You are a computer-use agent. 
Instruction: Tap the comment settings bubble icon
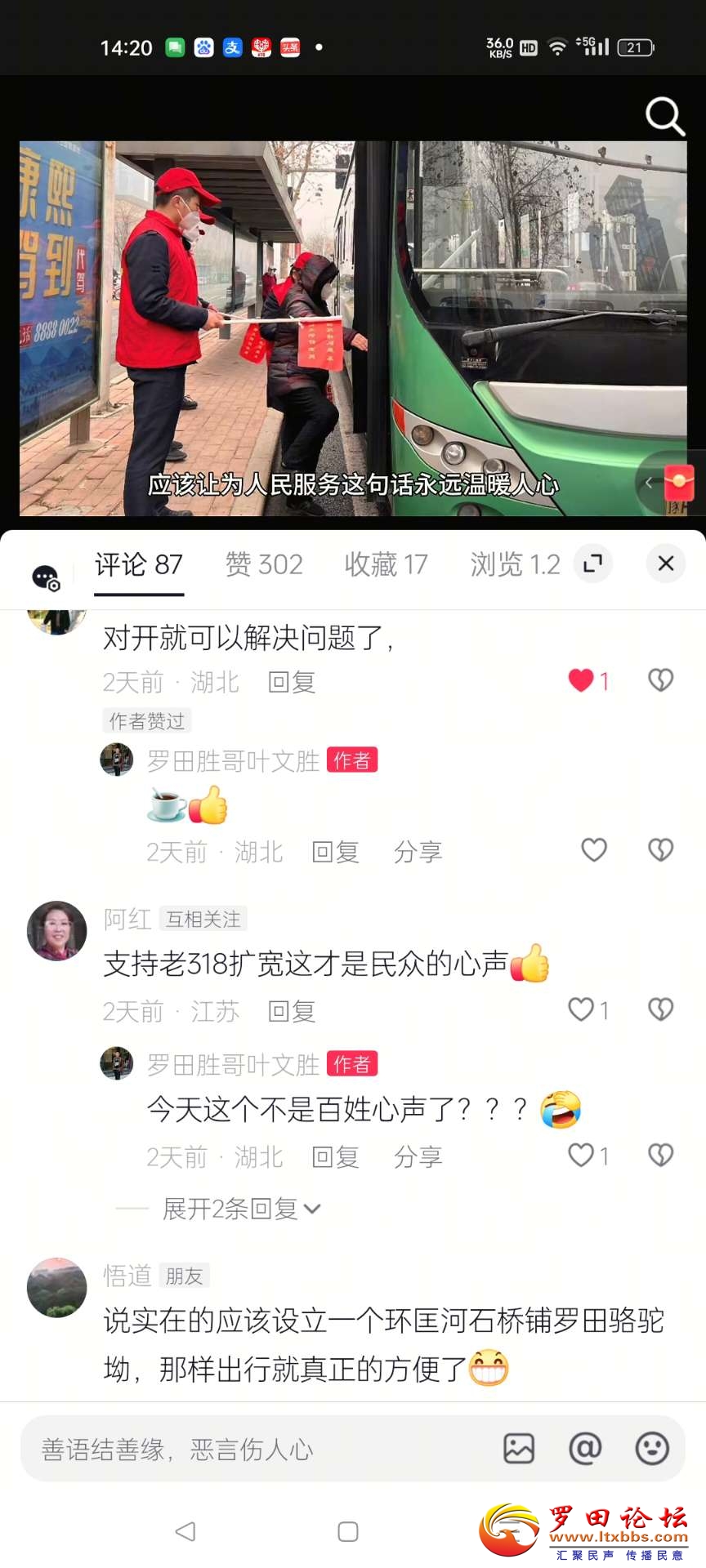[x=46, y=577]
